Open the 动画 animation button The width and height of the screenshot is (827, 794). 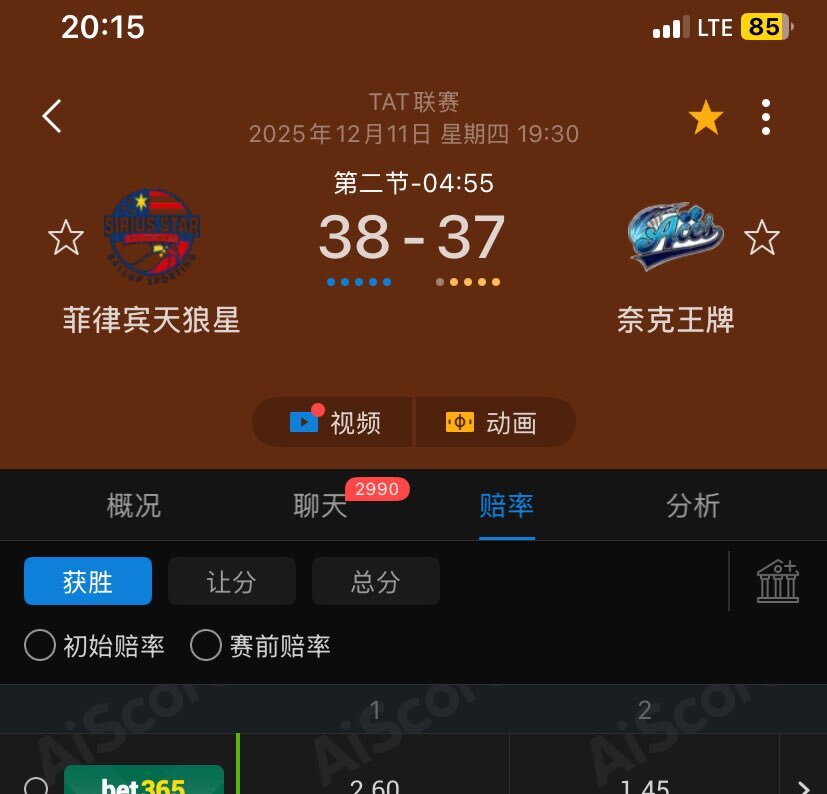(x=492, y=422)
